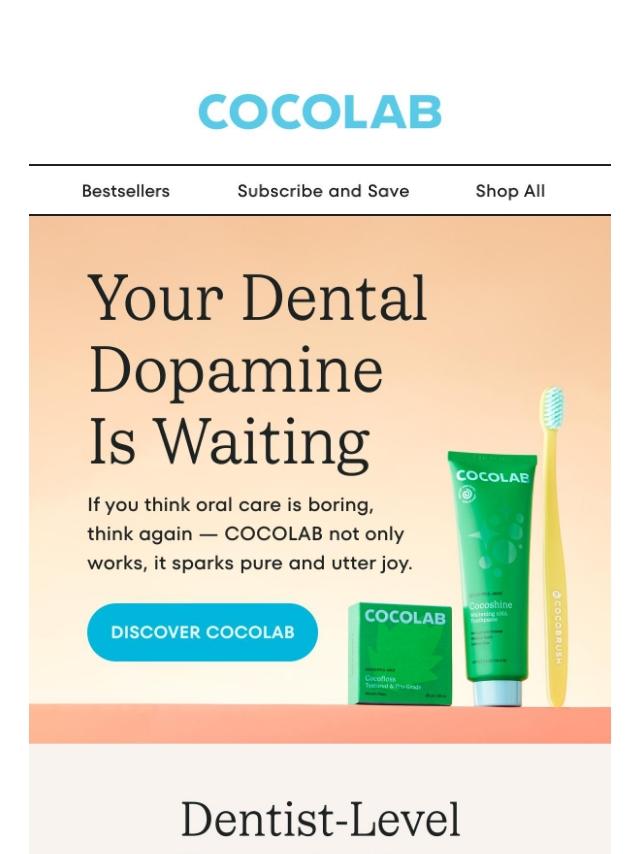Image resolution: width=640 pixels, height=854 pixels.
Task: Go to Shop All
Action: tap(510, 191)
